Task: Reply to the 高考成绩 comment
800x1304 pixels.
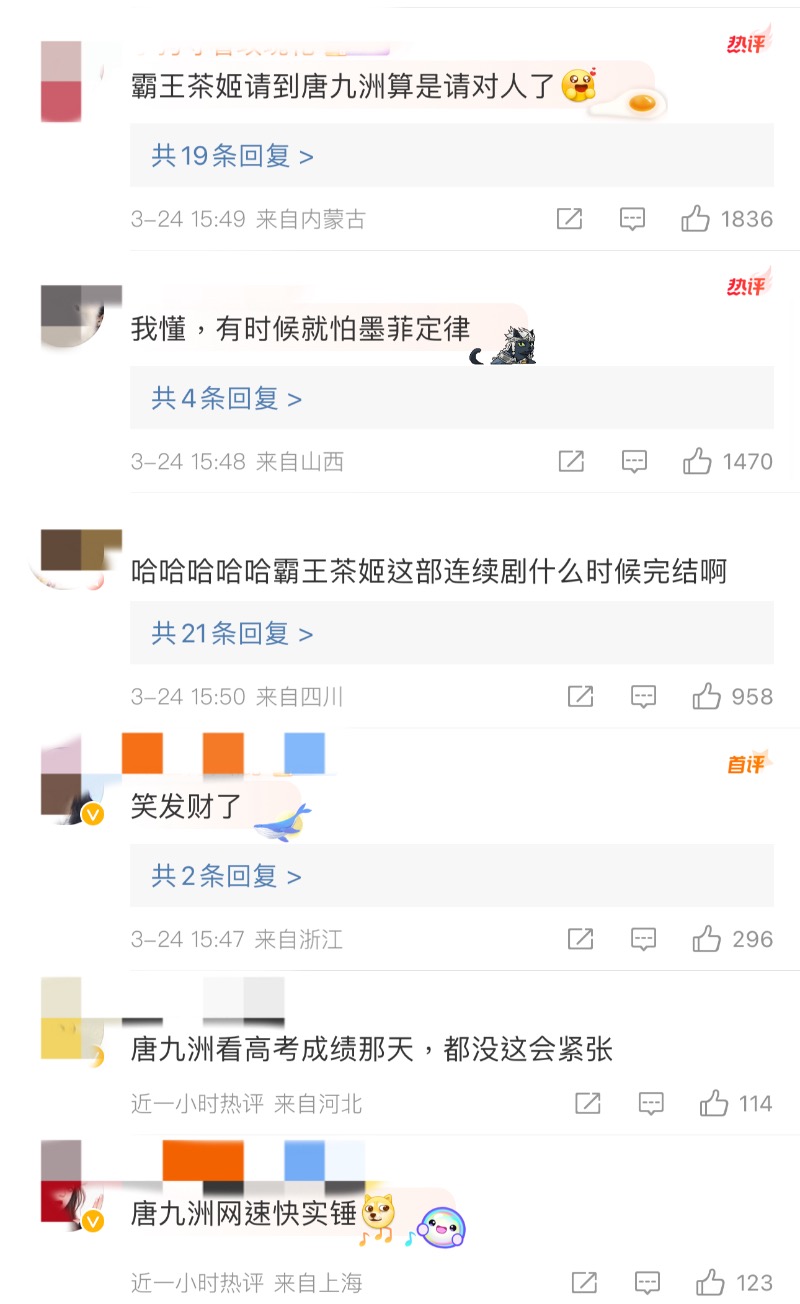Action: (x=651, y=1104)
